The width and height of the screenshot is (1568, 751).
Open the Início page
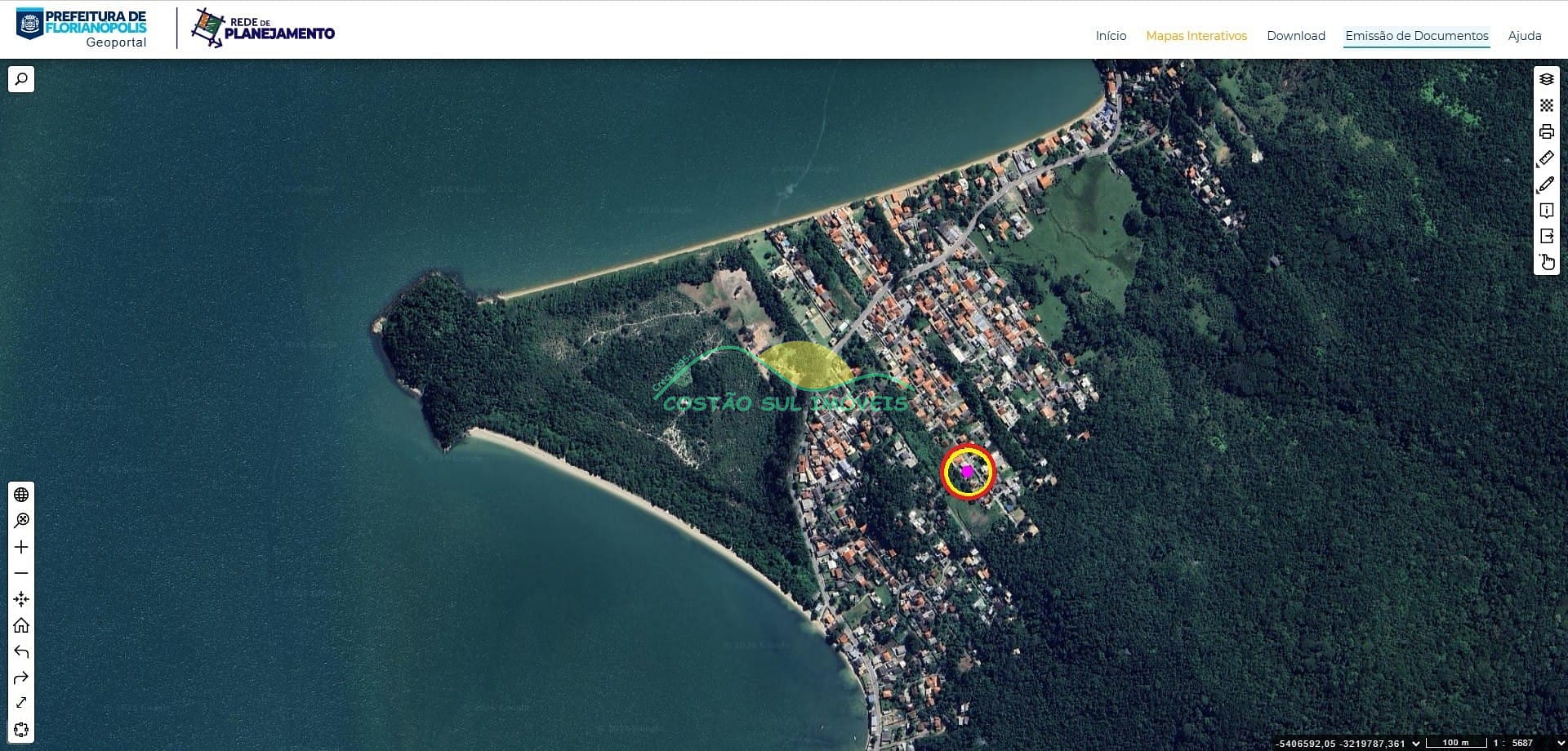coord(1111,36)
